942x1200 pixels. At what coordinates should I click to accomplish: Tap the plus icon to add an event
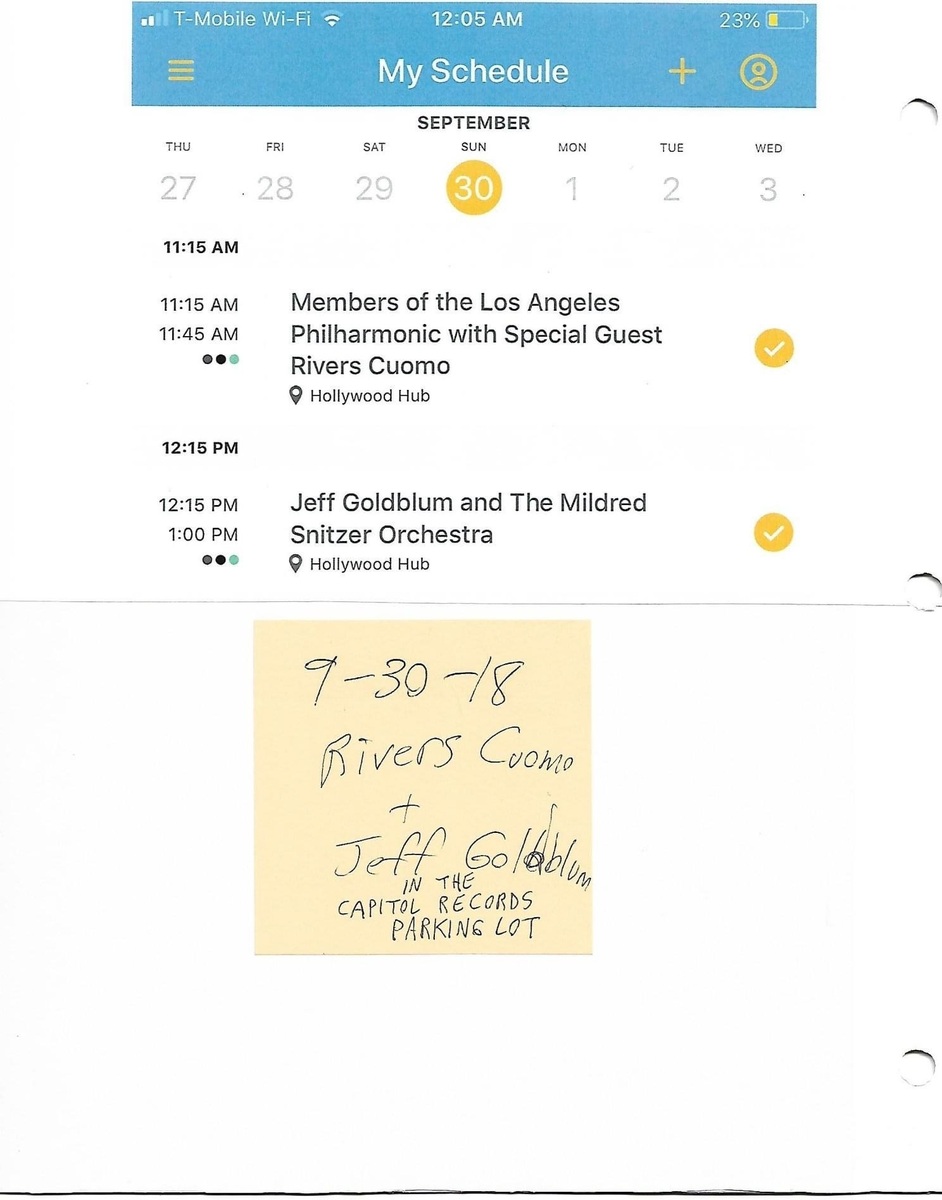(681, 71)
